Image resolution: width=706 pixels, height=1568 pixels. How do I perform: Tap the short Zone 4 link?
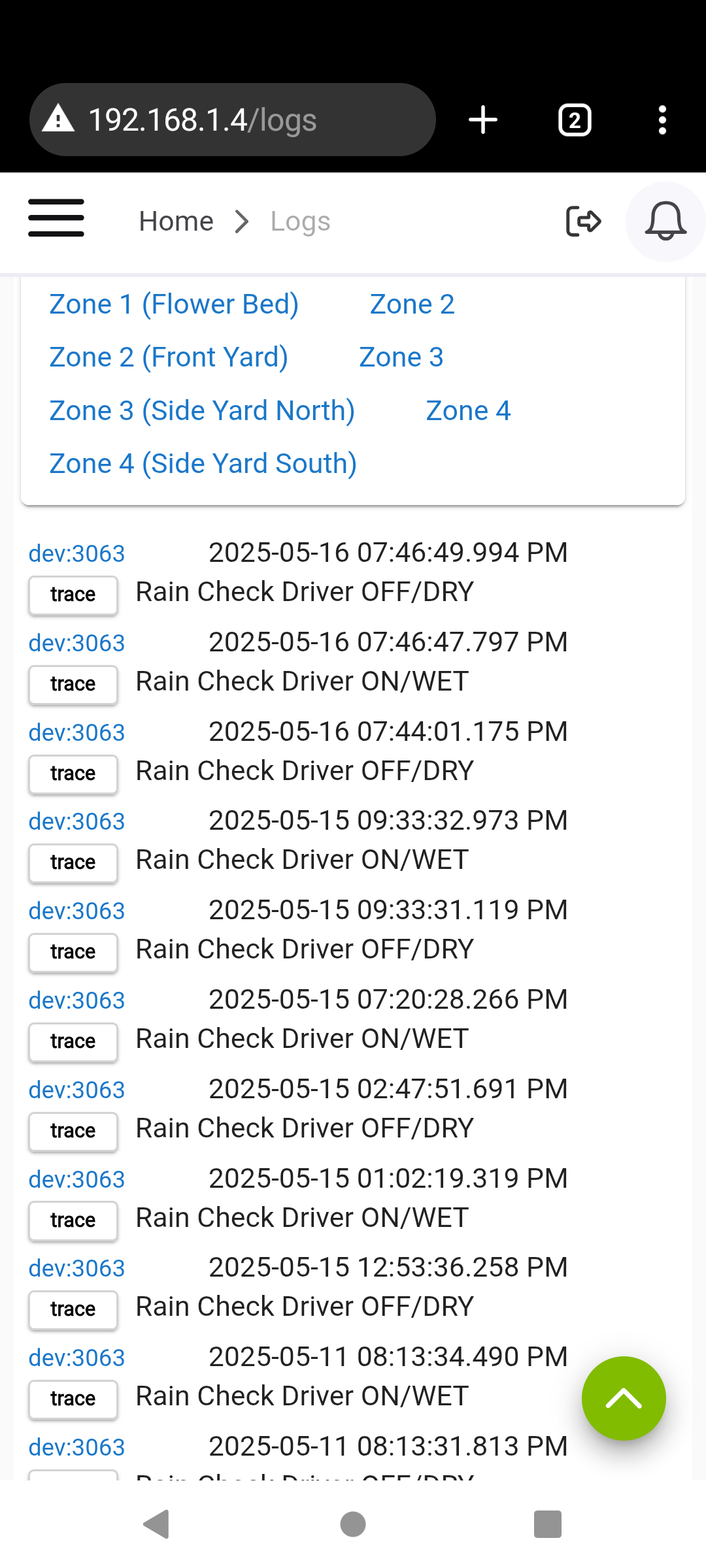click(468, 411)
